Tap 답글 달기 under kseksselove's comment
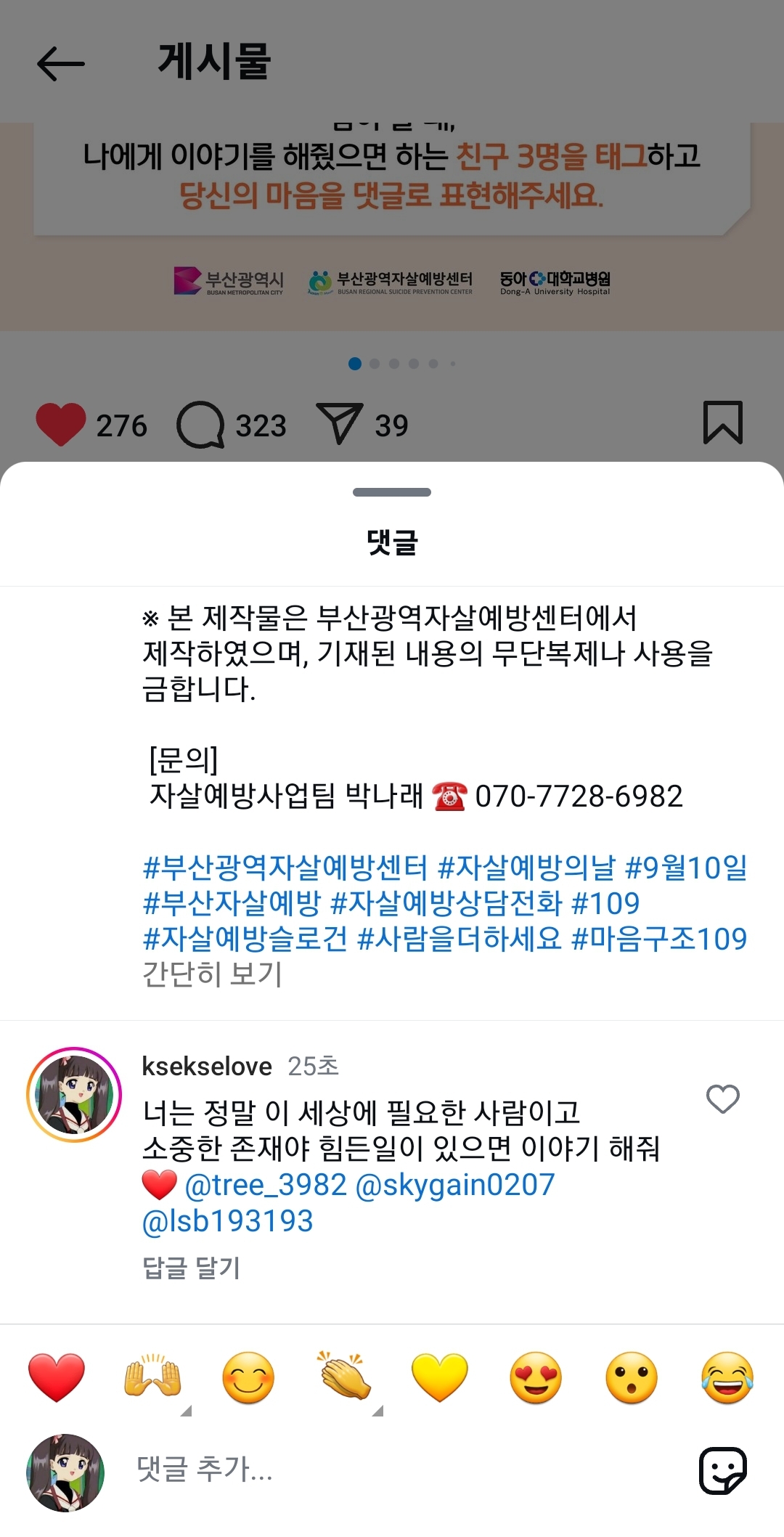Screen dimensions: 784x1537 (191, 1268)
